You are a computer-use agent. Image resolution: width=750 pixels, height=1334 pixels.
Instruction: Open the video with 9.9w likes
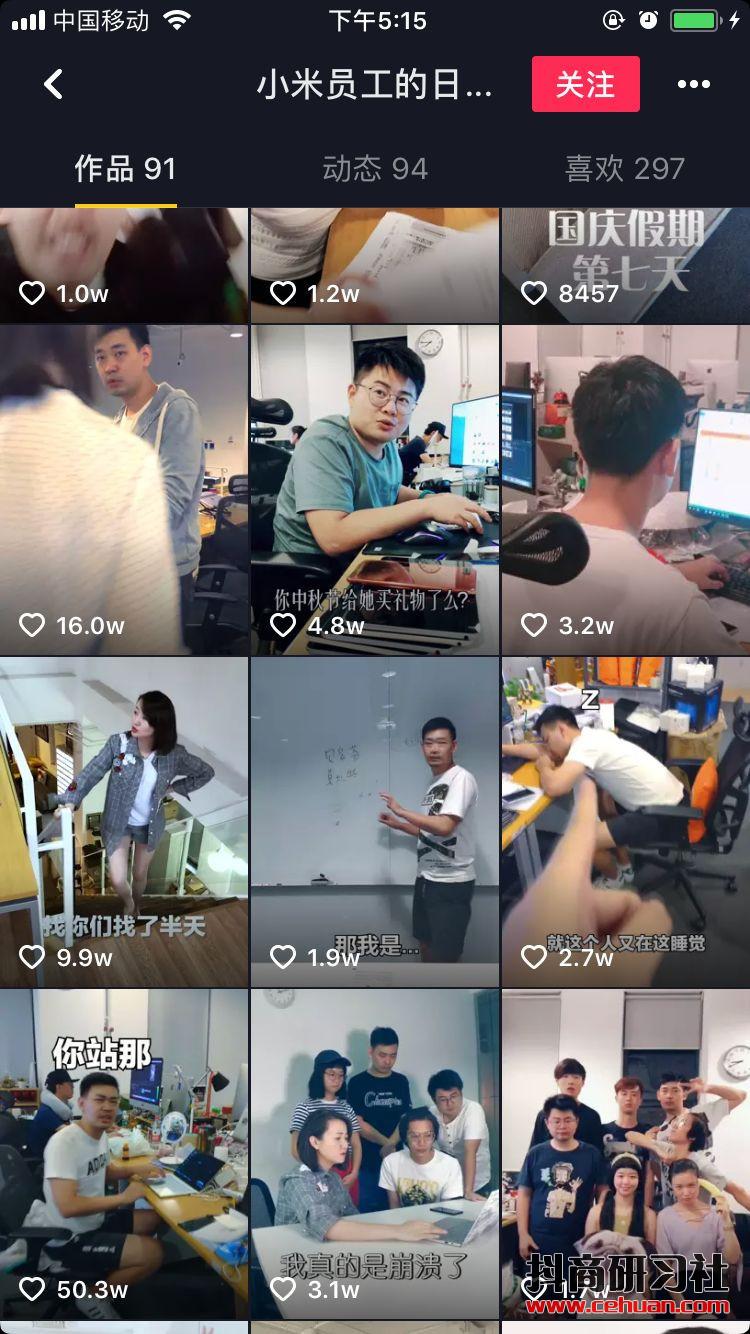123,822
